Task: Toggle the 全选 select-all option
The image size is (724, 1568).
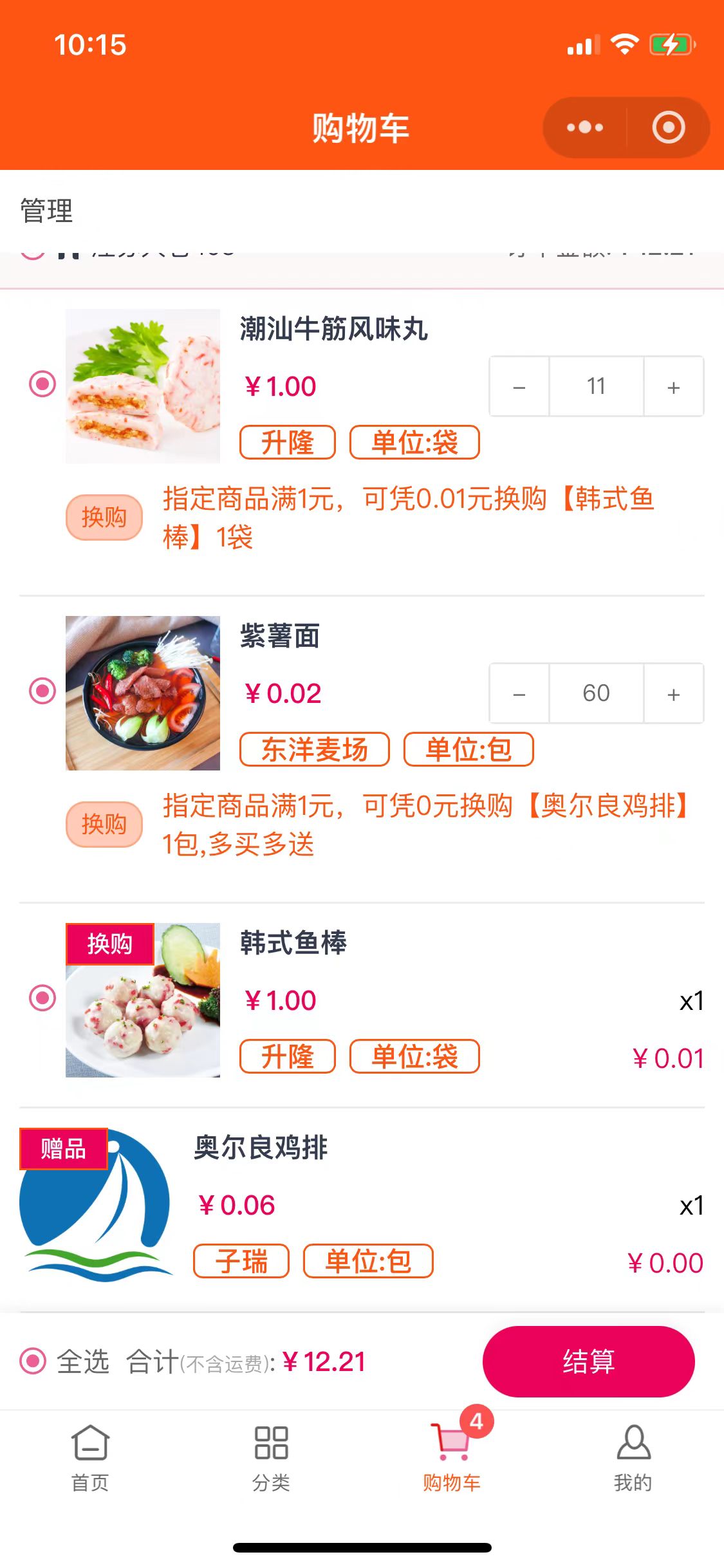Action: (x=33, y=1361)
